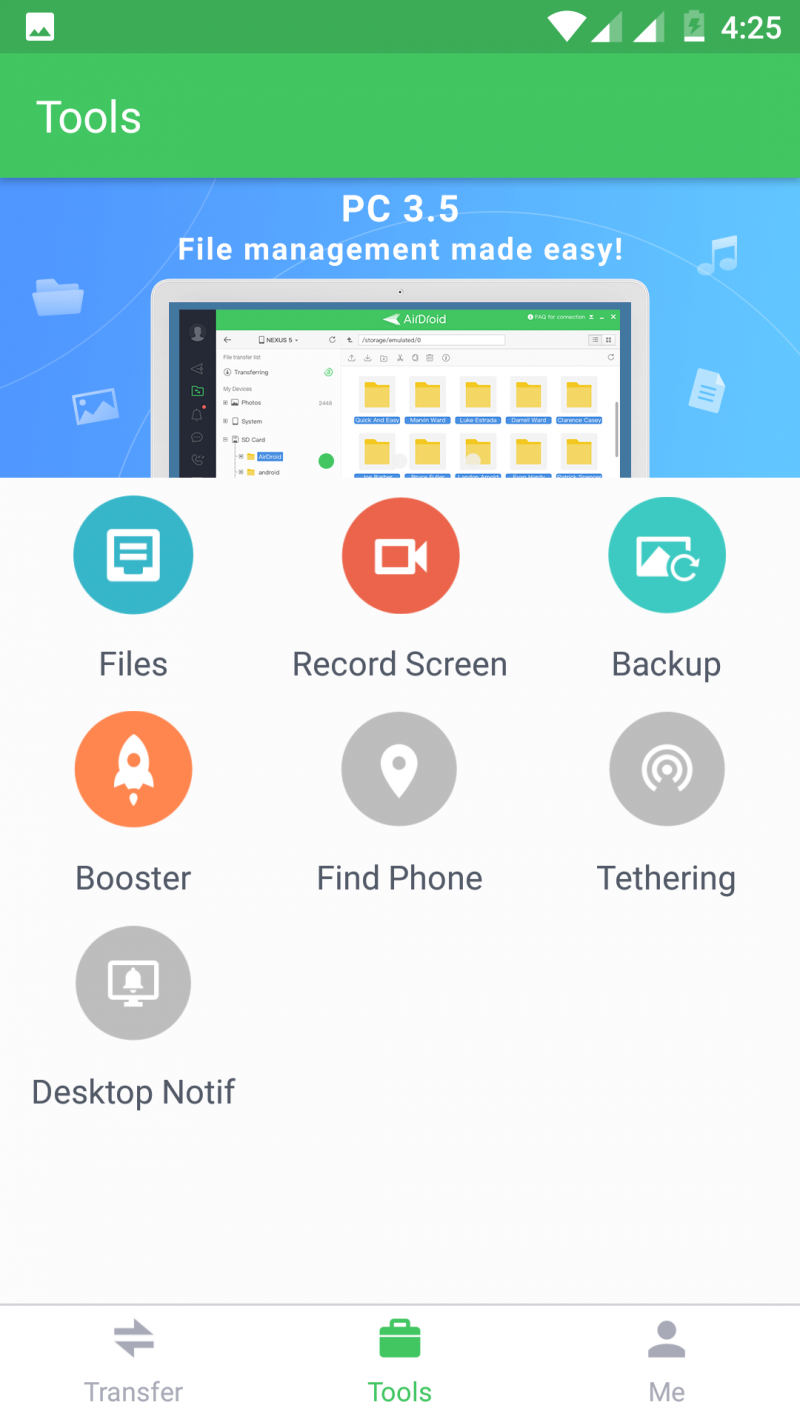Screen dimensions: 800x1422
Task: Switch to the Transfer tab
Action: (x=133, y=1362)
